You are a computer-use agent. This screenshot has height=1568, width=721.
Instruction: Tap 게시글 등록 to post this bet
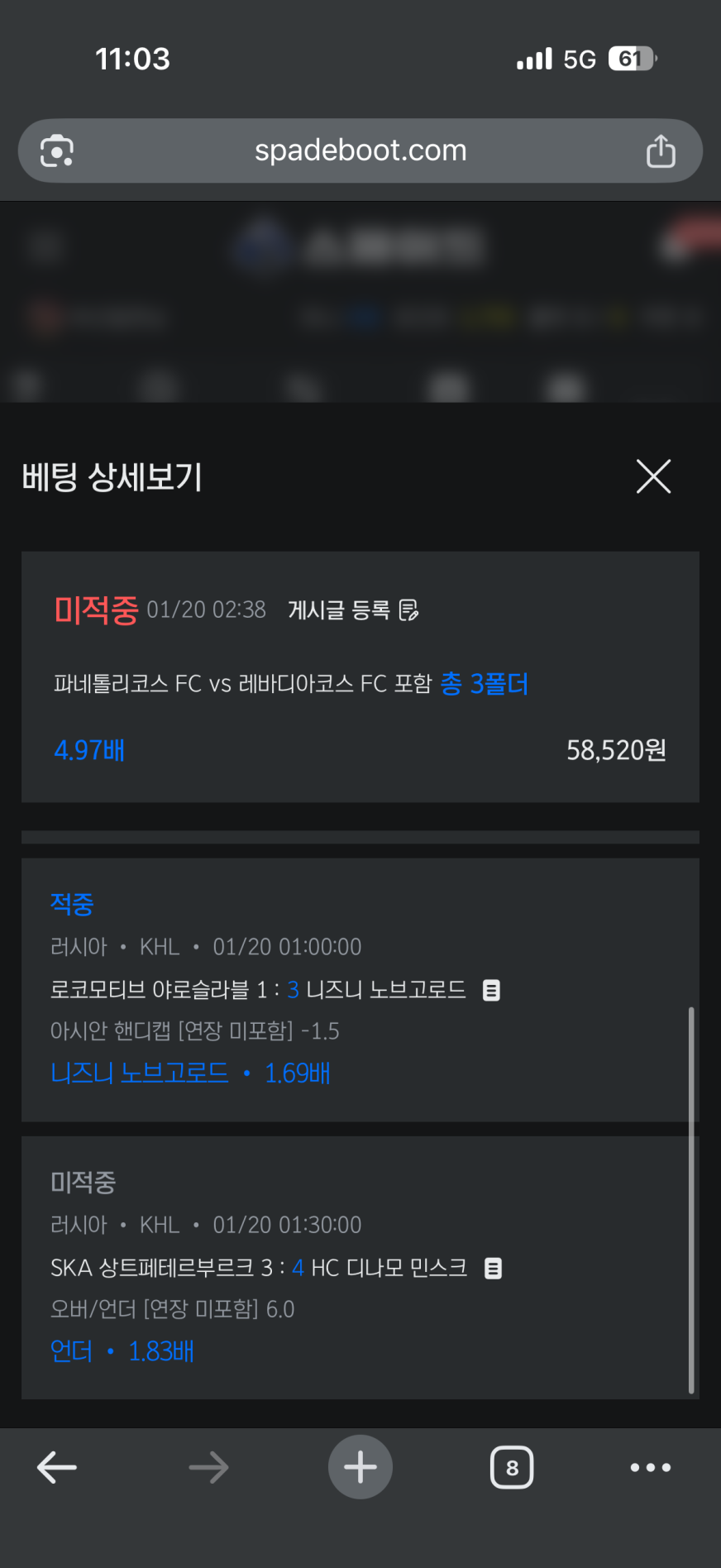[x=353, y=610]
